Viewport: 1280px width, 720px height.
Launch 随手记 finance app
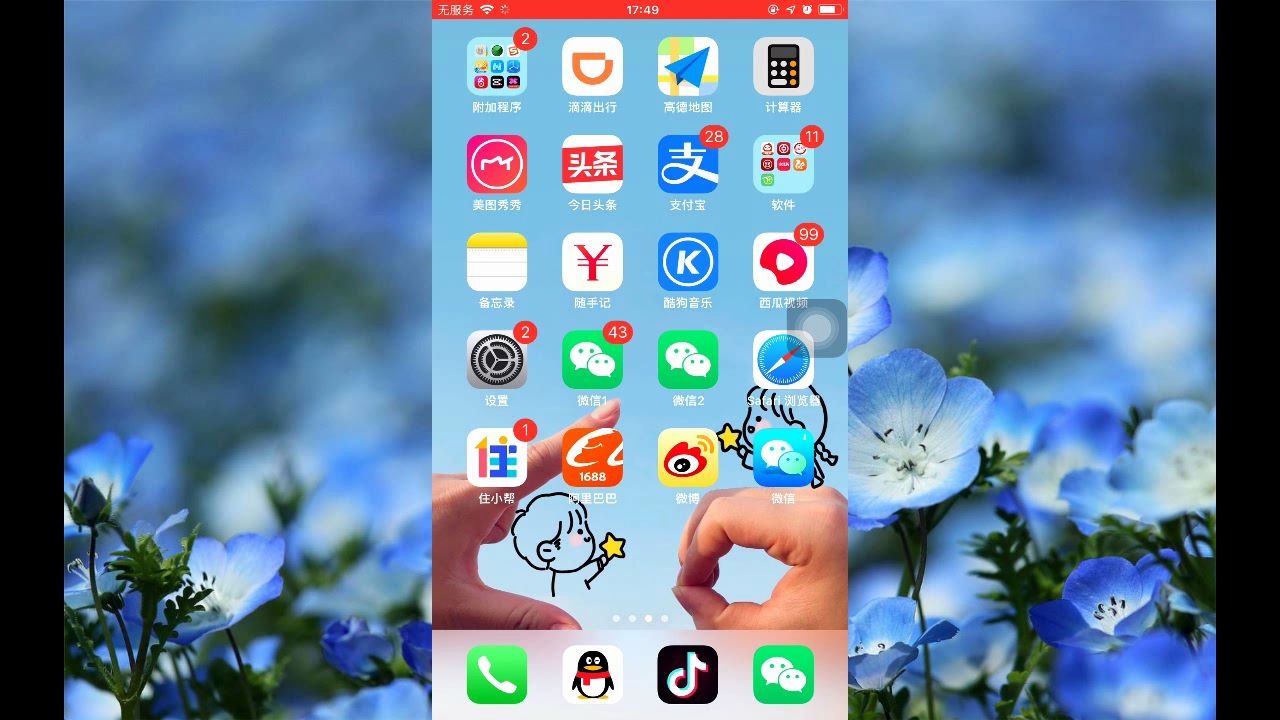pyautogui.click(x=592, y=262)
